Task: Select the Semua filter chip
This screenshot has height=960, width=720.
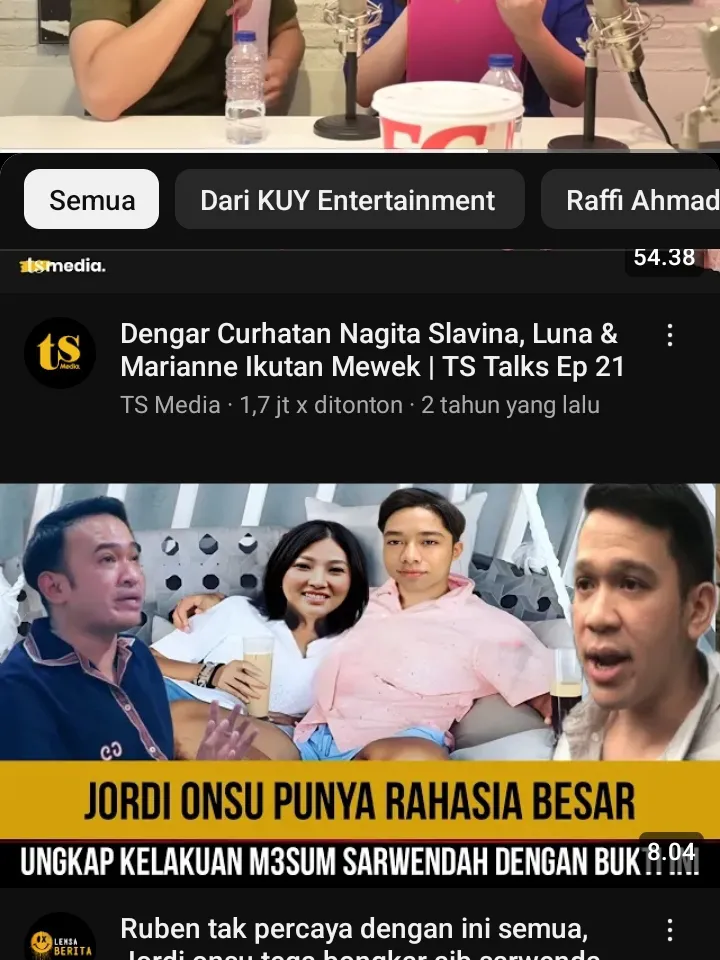Action: pos(91,199)
